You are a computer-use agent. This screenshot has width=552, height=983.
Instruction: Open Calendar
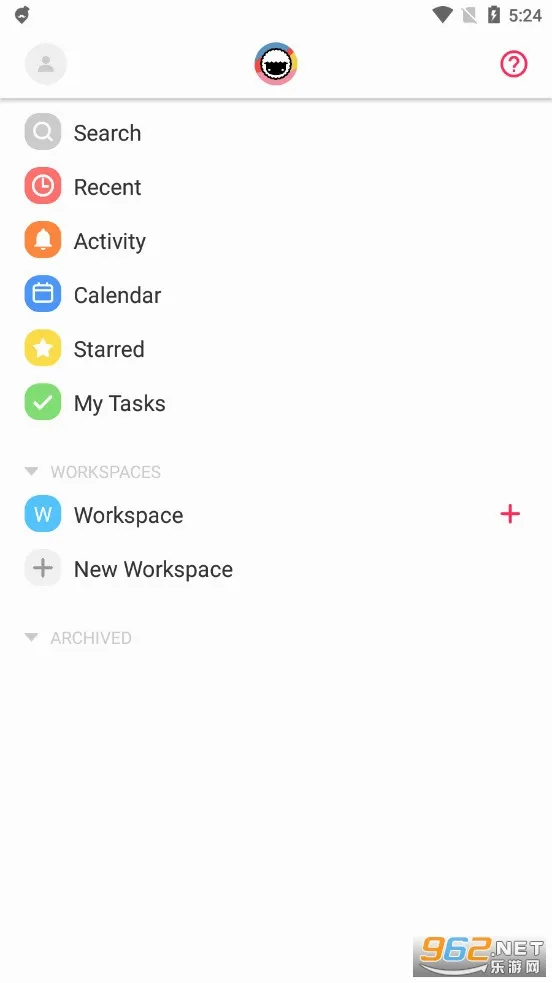coord(276,294)
